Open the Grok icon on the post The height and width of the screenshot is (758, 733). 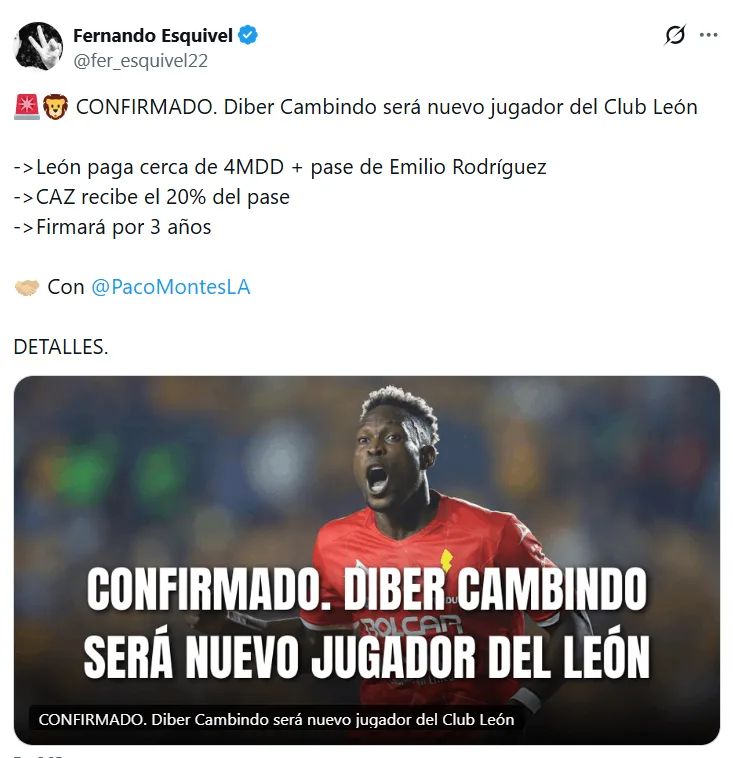tap(675, 36)
